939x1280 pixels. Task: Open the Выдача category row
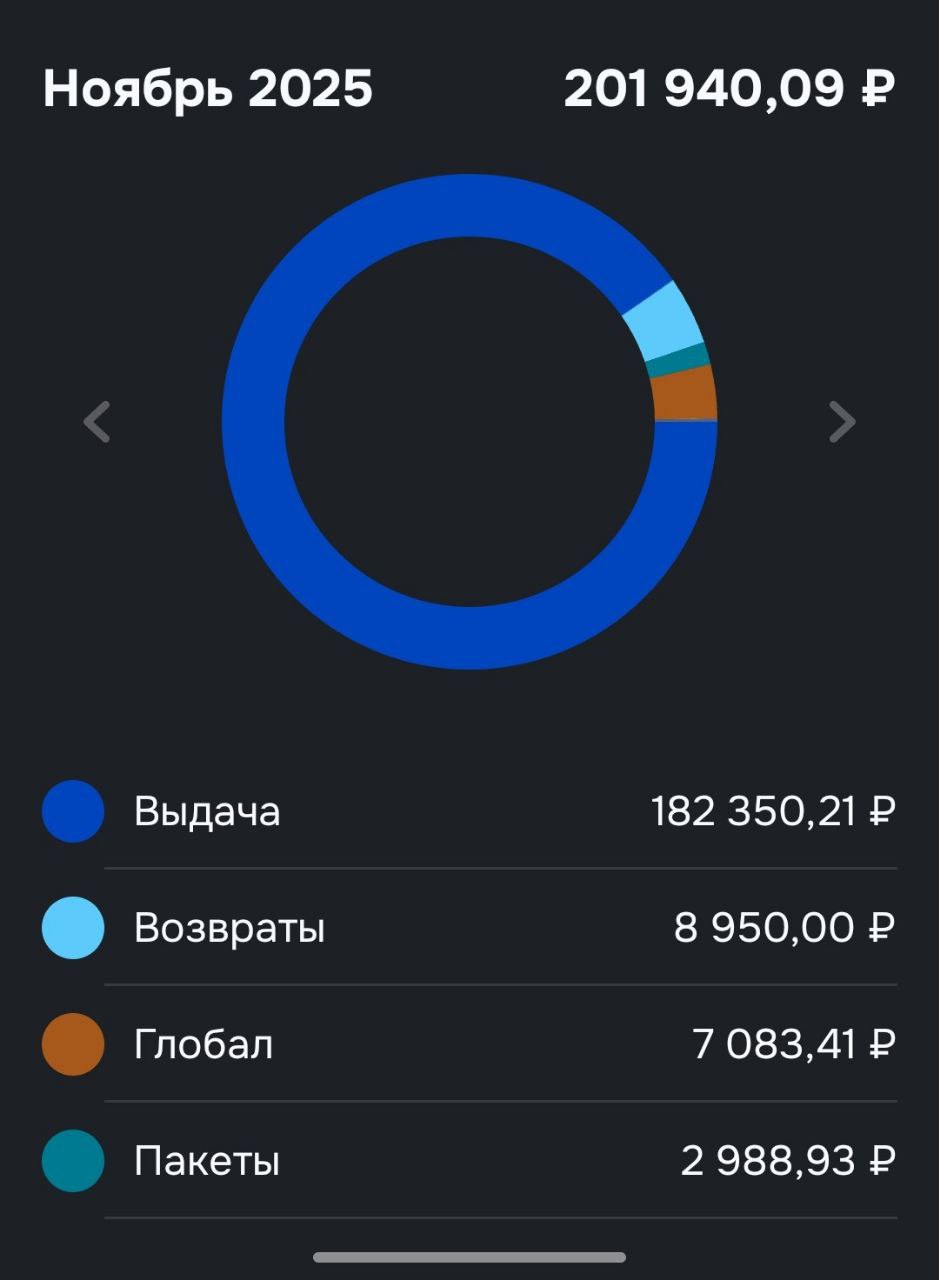click(469, 811)
